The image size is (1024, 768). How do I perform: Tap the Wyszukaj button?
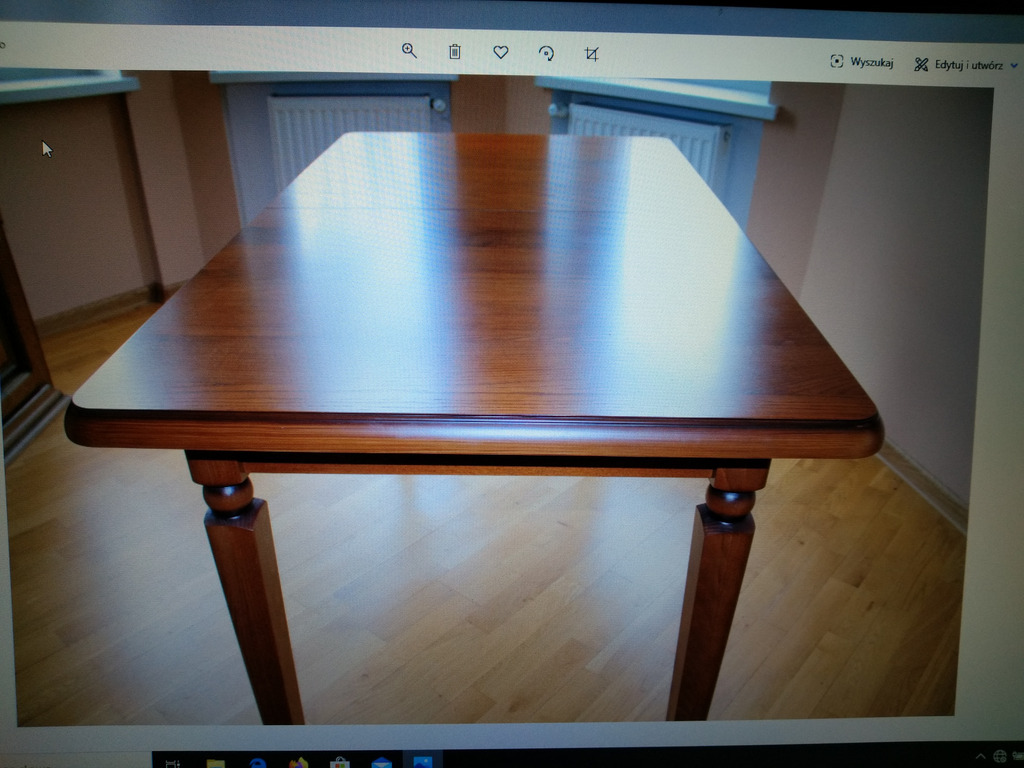[x=861, y=62]
